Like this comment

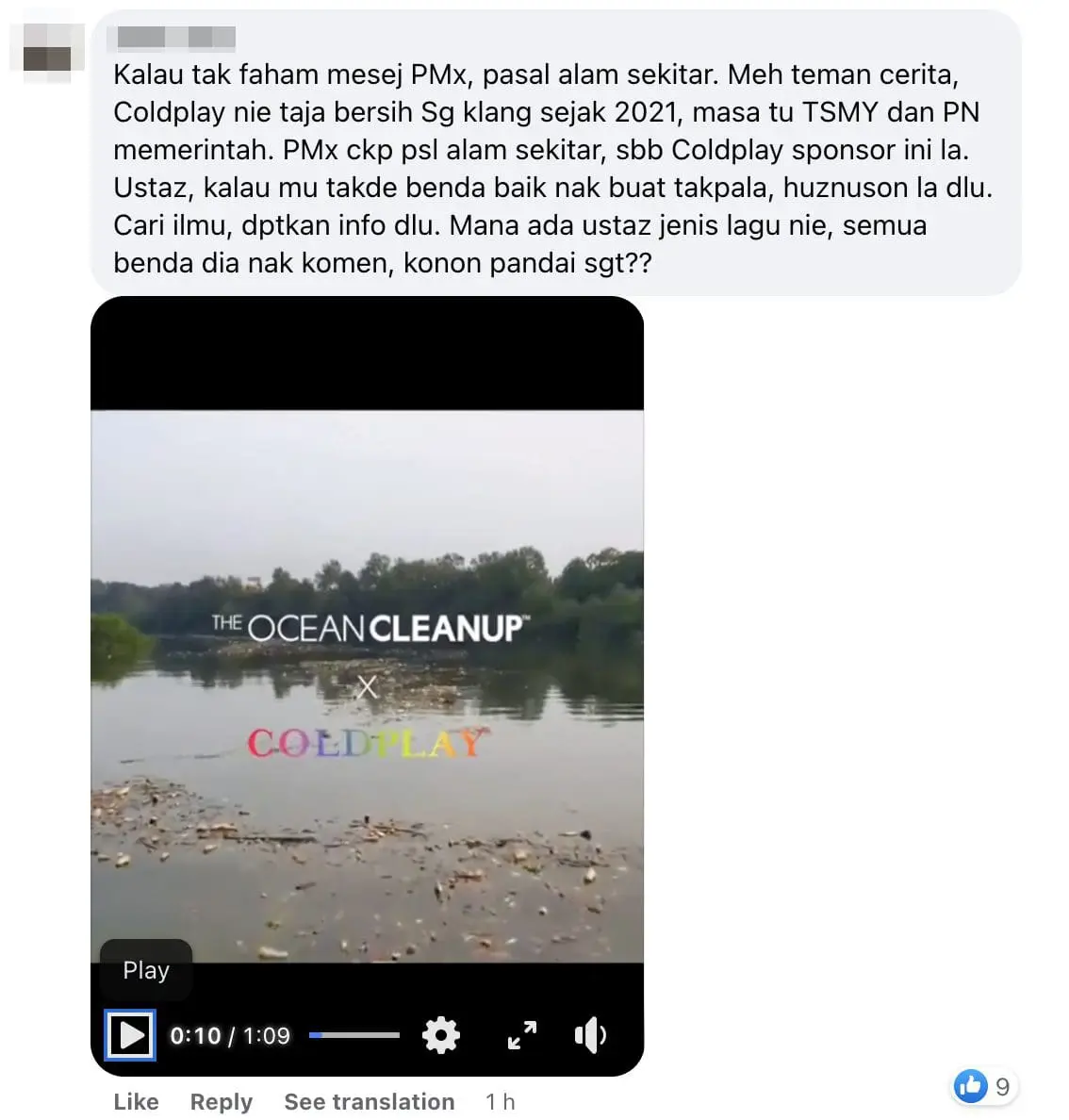(x=136, y=1101)
